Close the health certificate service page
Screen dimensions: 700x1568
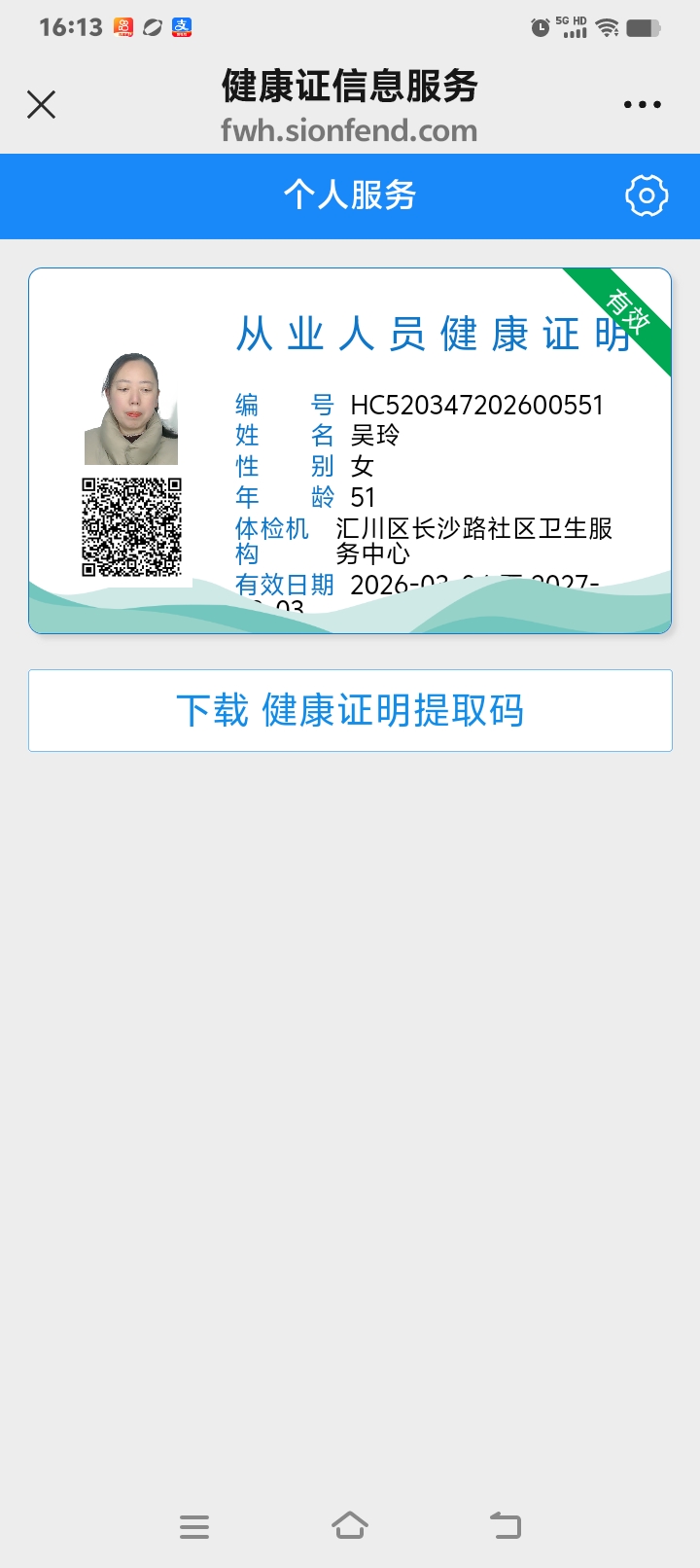42,104
